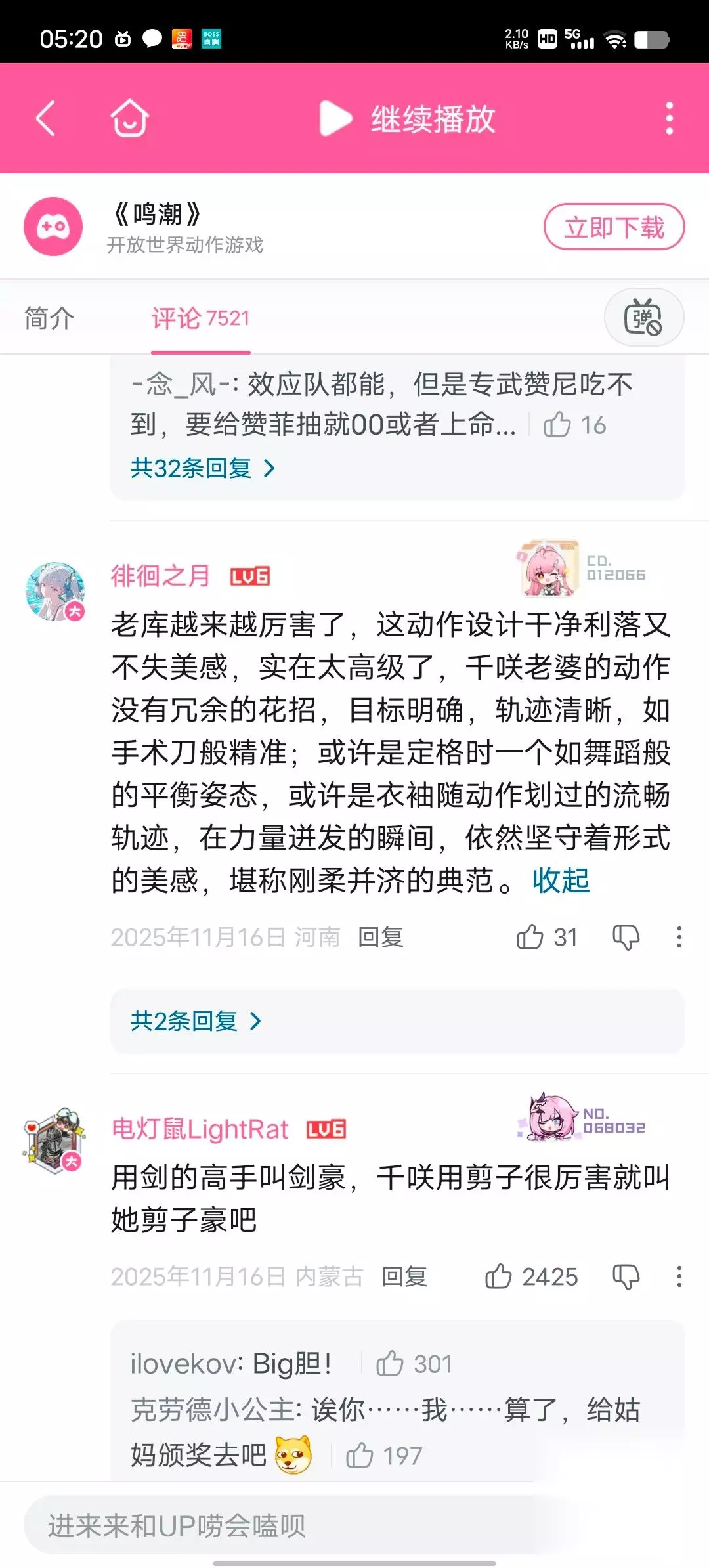709x1568 pixels.
Task: Open the three-dot menu in header
Action: click(669, 118)
